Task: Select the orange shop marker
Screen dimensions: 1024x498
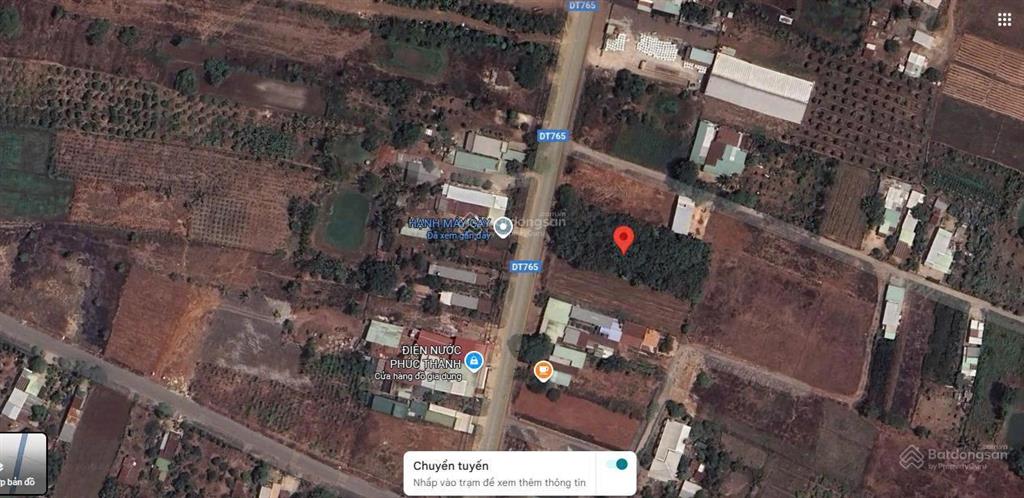Action: pyautogui.click(x=542, y=370)
